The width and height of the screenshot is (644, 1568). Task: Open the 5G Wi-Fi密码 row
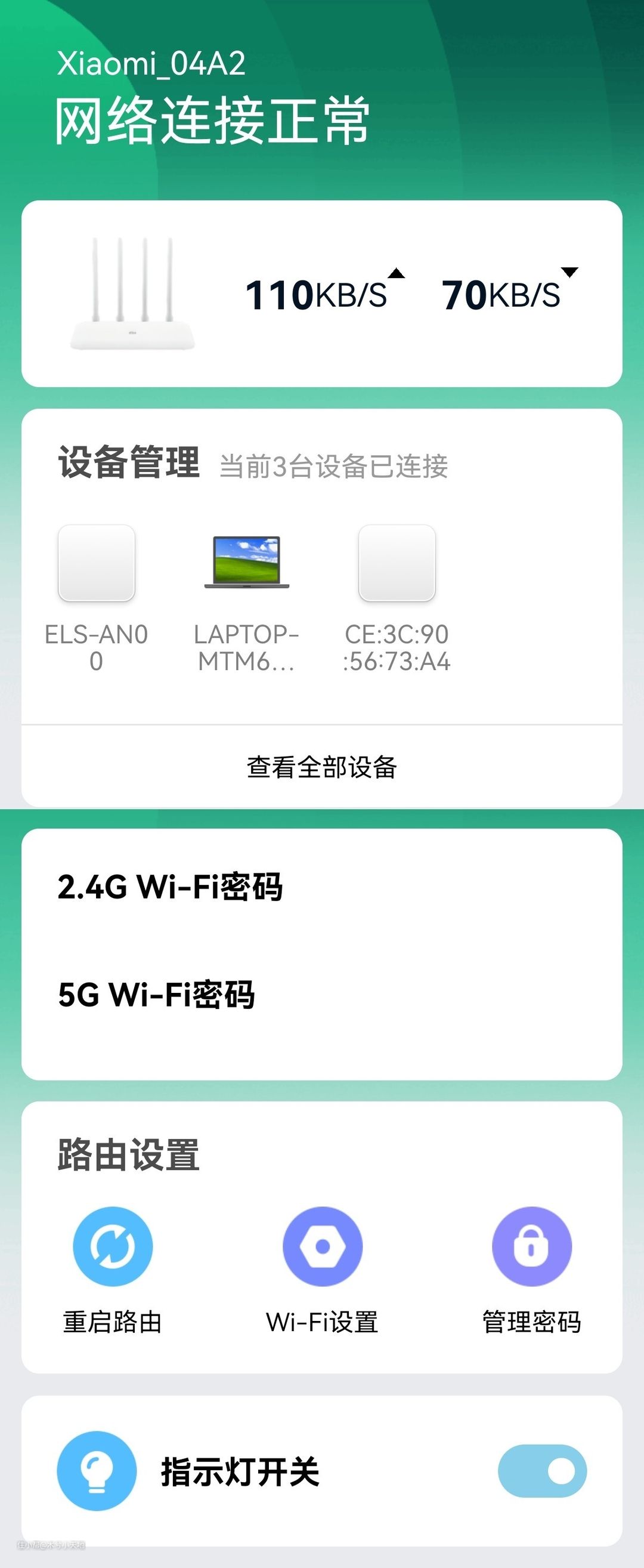pos(321,995)
